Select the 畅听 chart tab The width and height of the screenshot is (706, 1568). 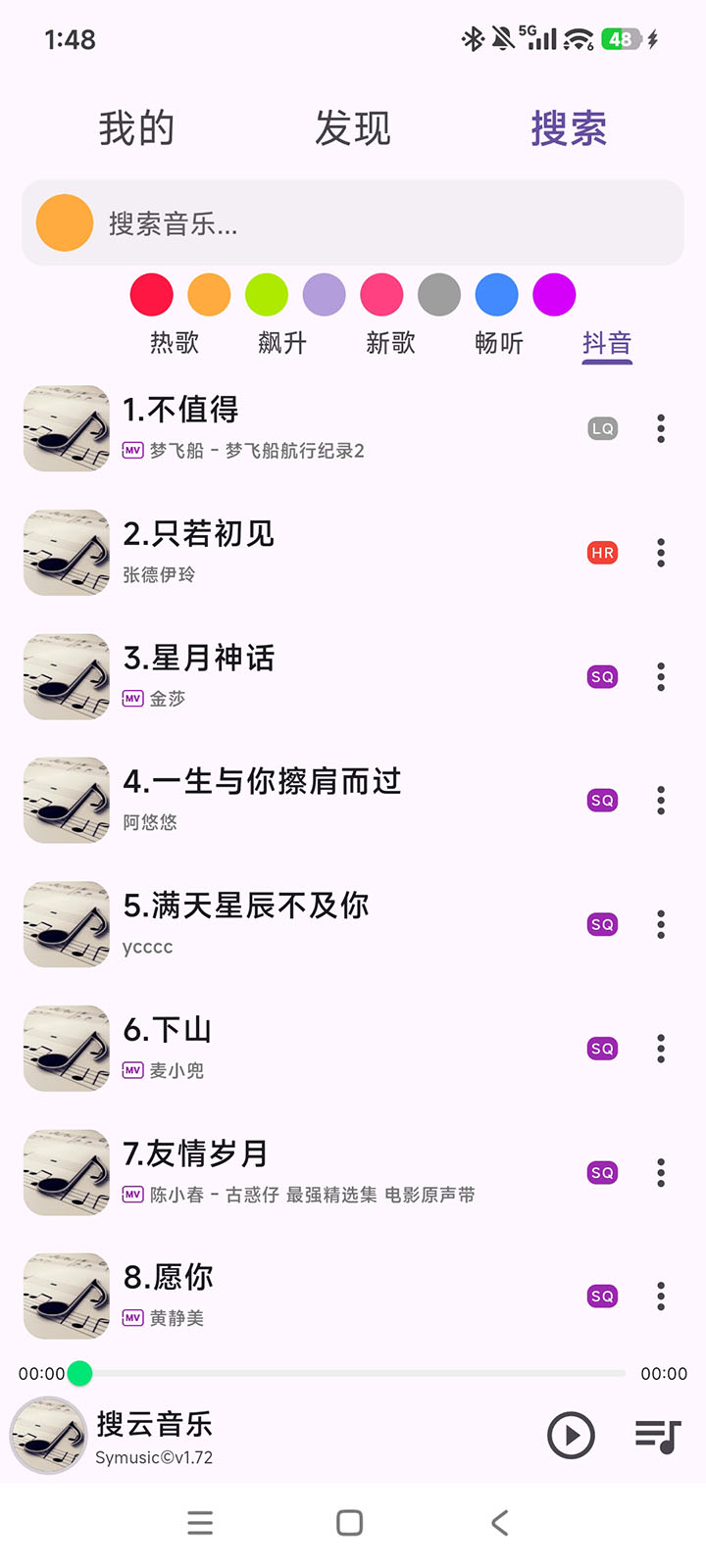pos(499,343)
